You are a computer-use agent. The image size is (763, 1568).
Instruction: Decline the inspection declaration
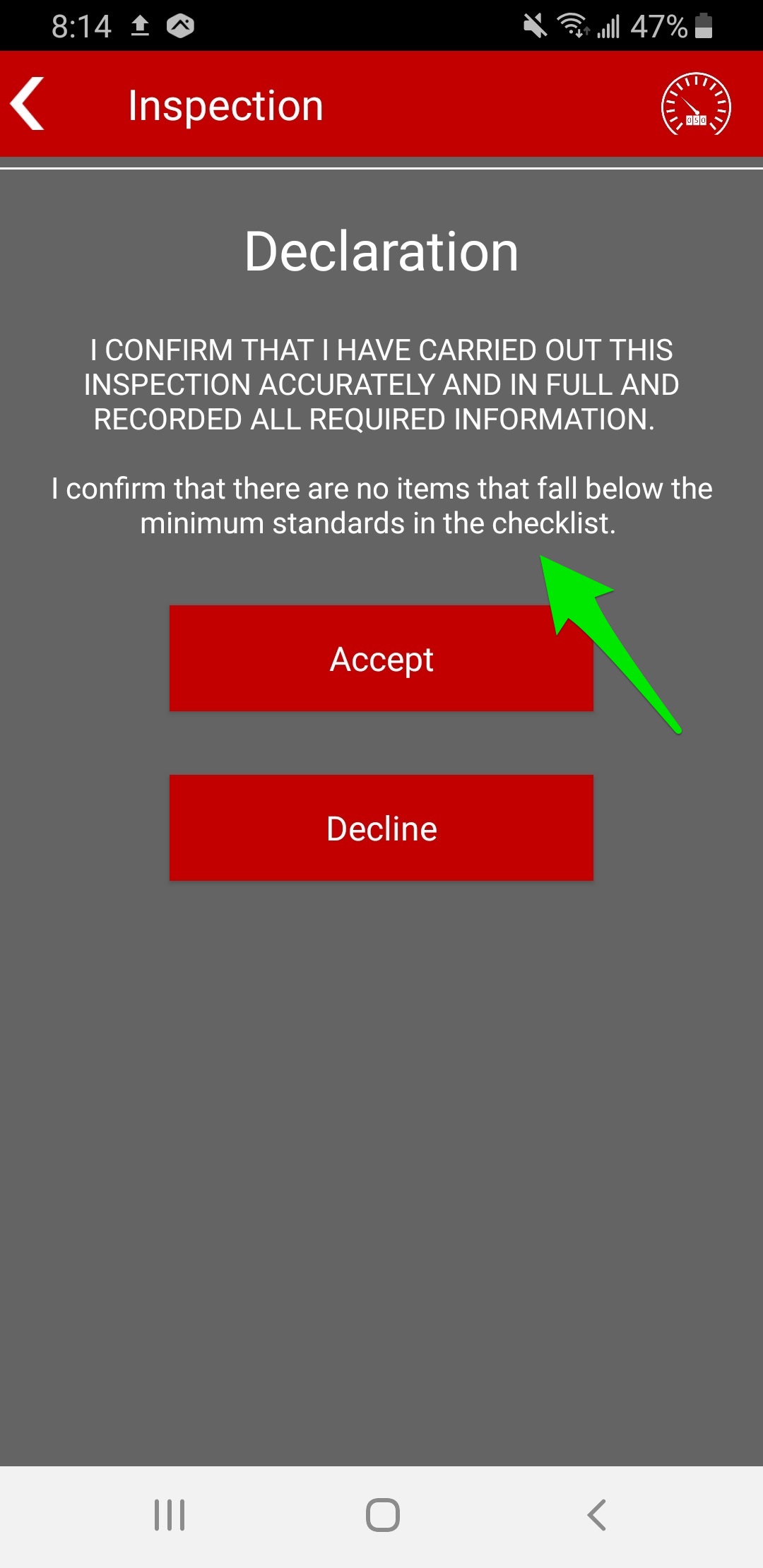tap(381, 828)
